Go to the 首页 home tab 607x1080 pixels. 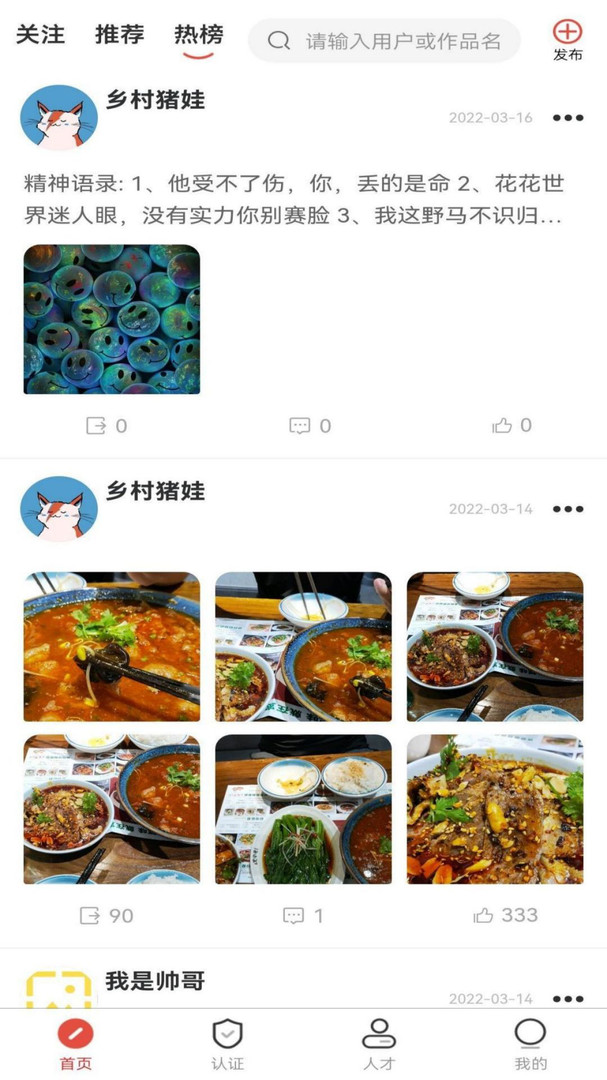(x=76, y=1044)
